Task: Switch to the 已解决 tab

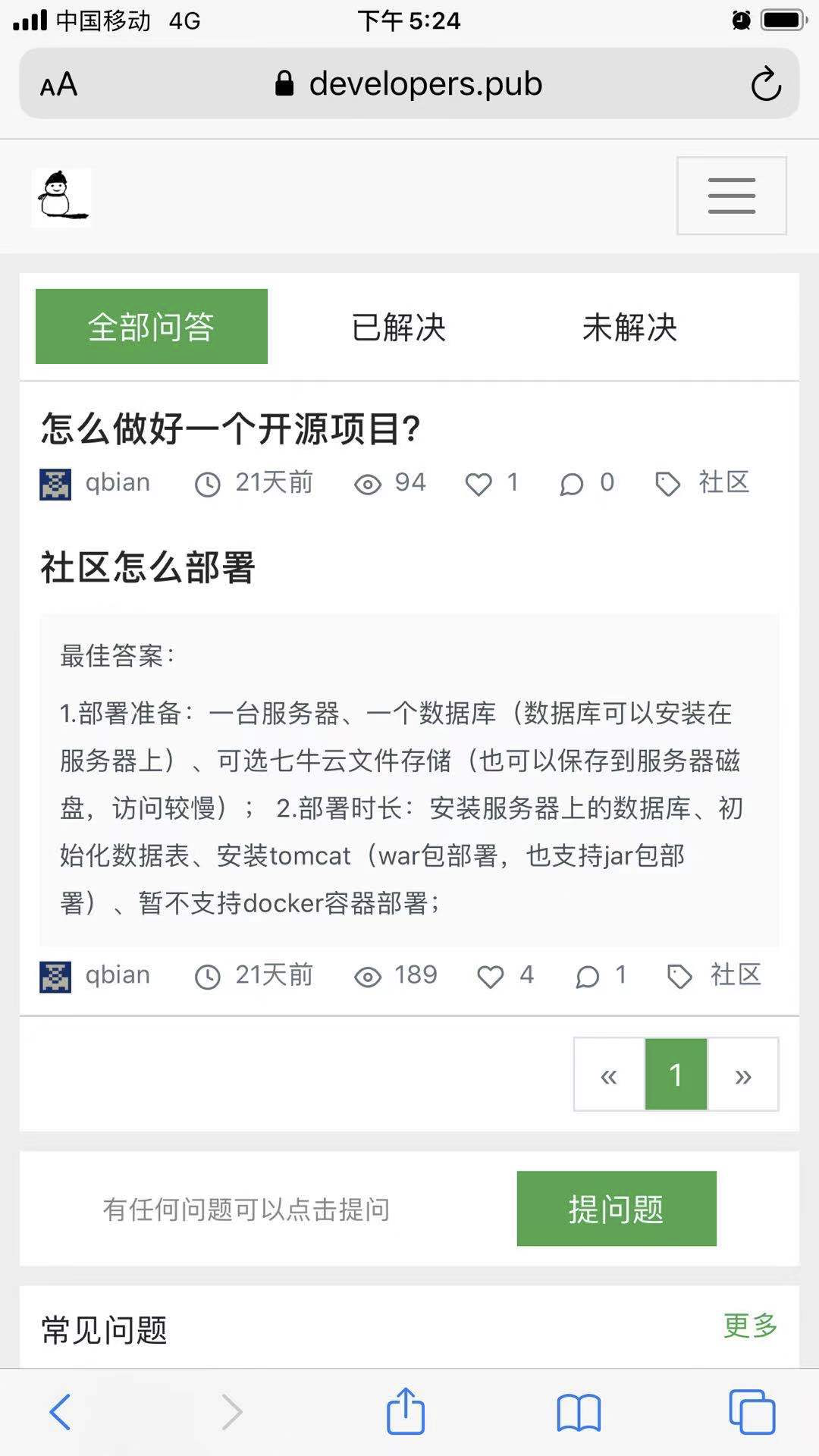Action: click(x=398, y=327)
